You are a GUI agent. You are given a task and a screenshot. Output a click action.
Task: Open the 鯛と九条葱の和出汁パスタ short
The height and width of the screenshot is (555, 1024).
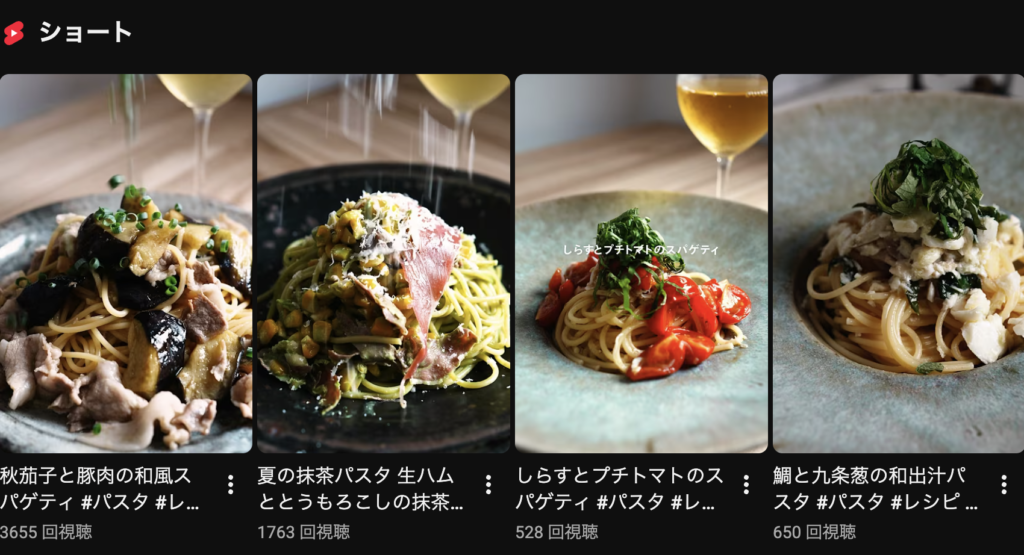898,263
